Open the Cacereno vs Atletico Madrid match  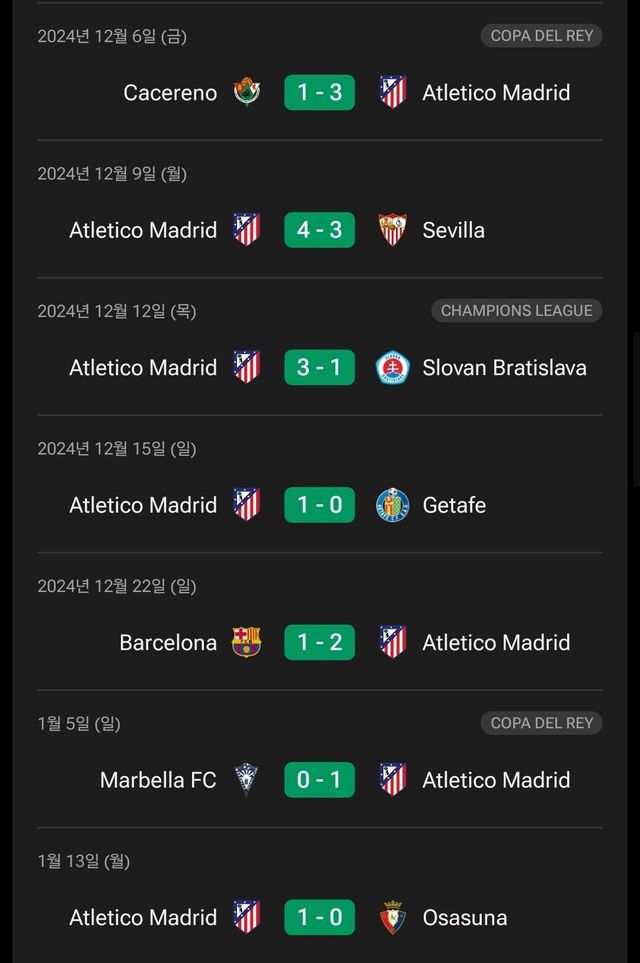tap(320, 93)
